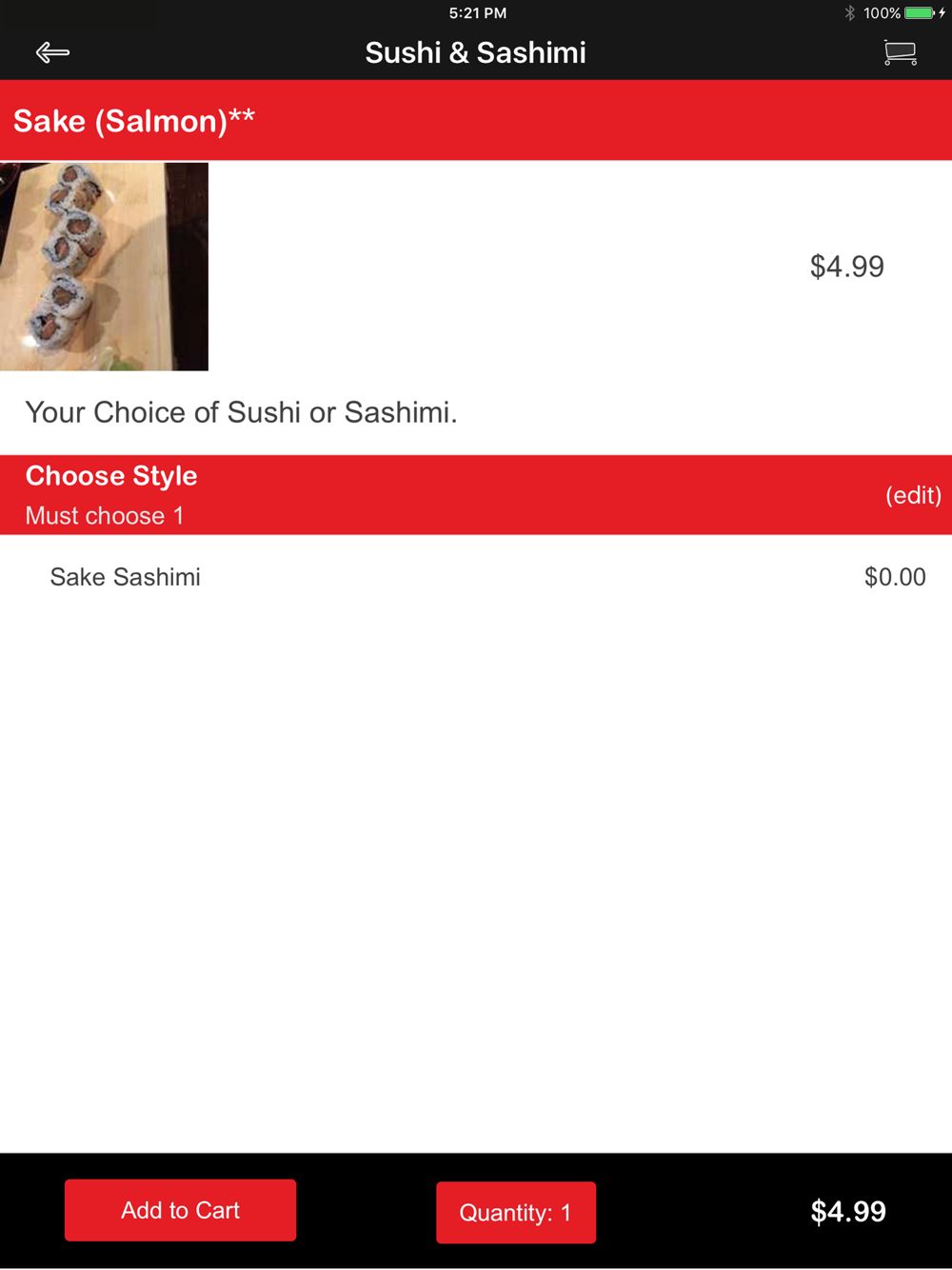Change the Quantity: 1 setting

tap(516, 1212)
